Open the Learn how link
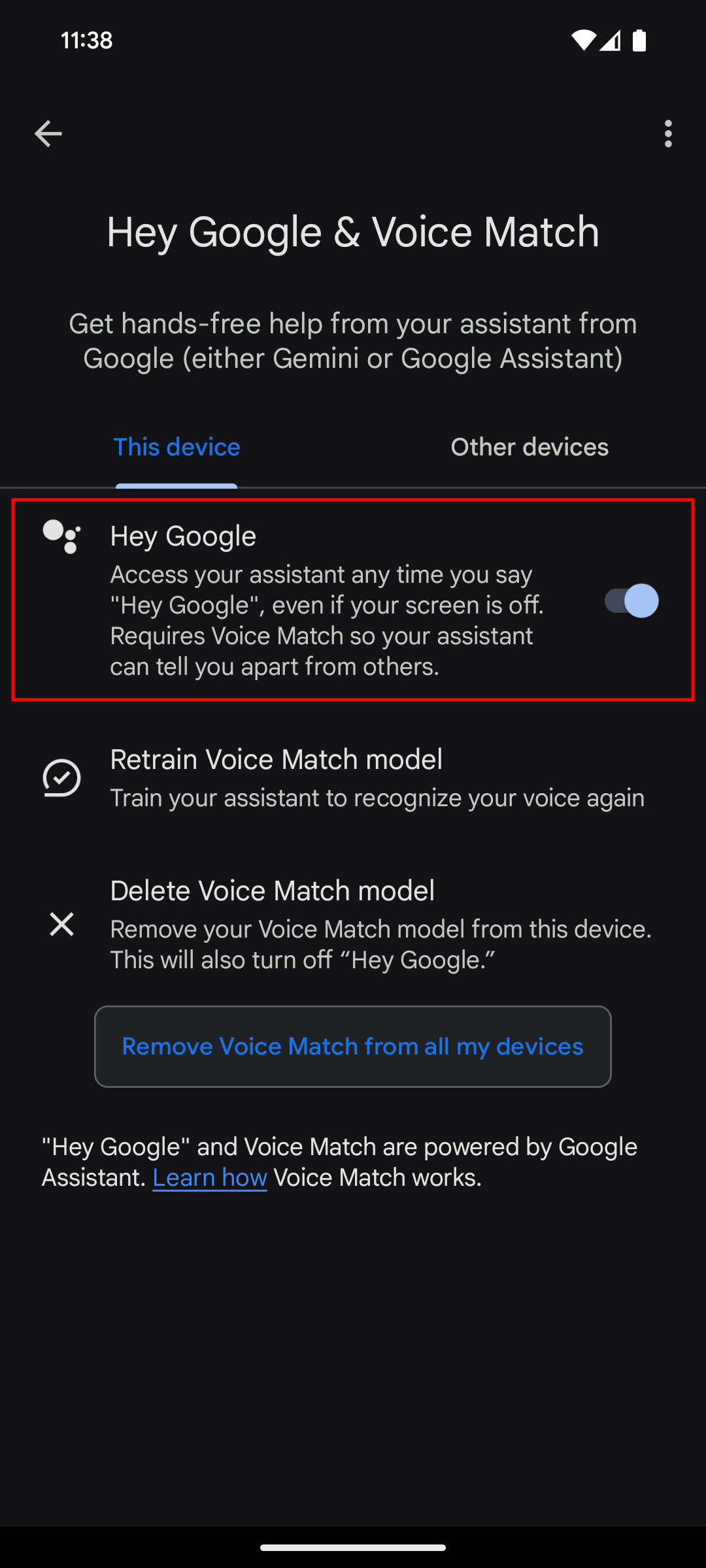This screenshot has height=1568, width=706. click(x=210, y=1177)
